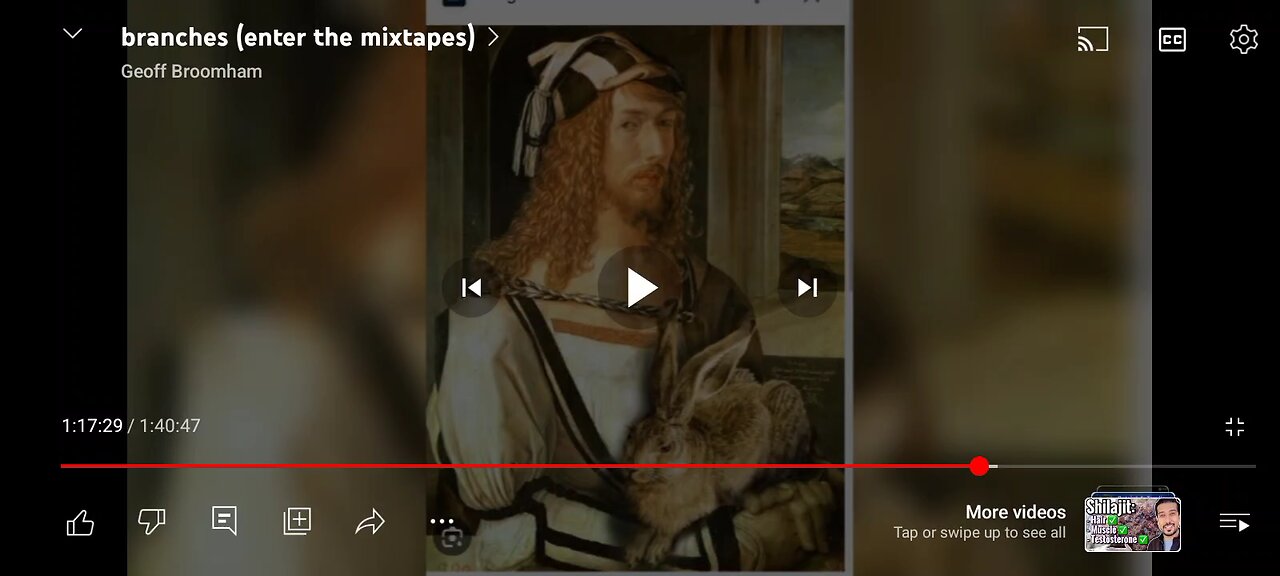Skip to the previous video
This screenshot has width=1280, height=576.
[471, 288]
